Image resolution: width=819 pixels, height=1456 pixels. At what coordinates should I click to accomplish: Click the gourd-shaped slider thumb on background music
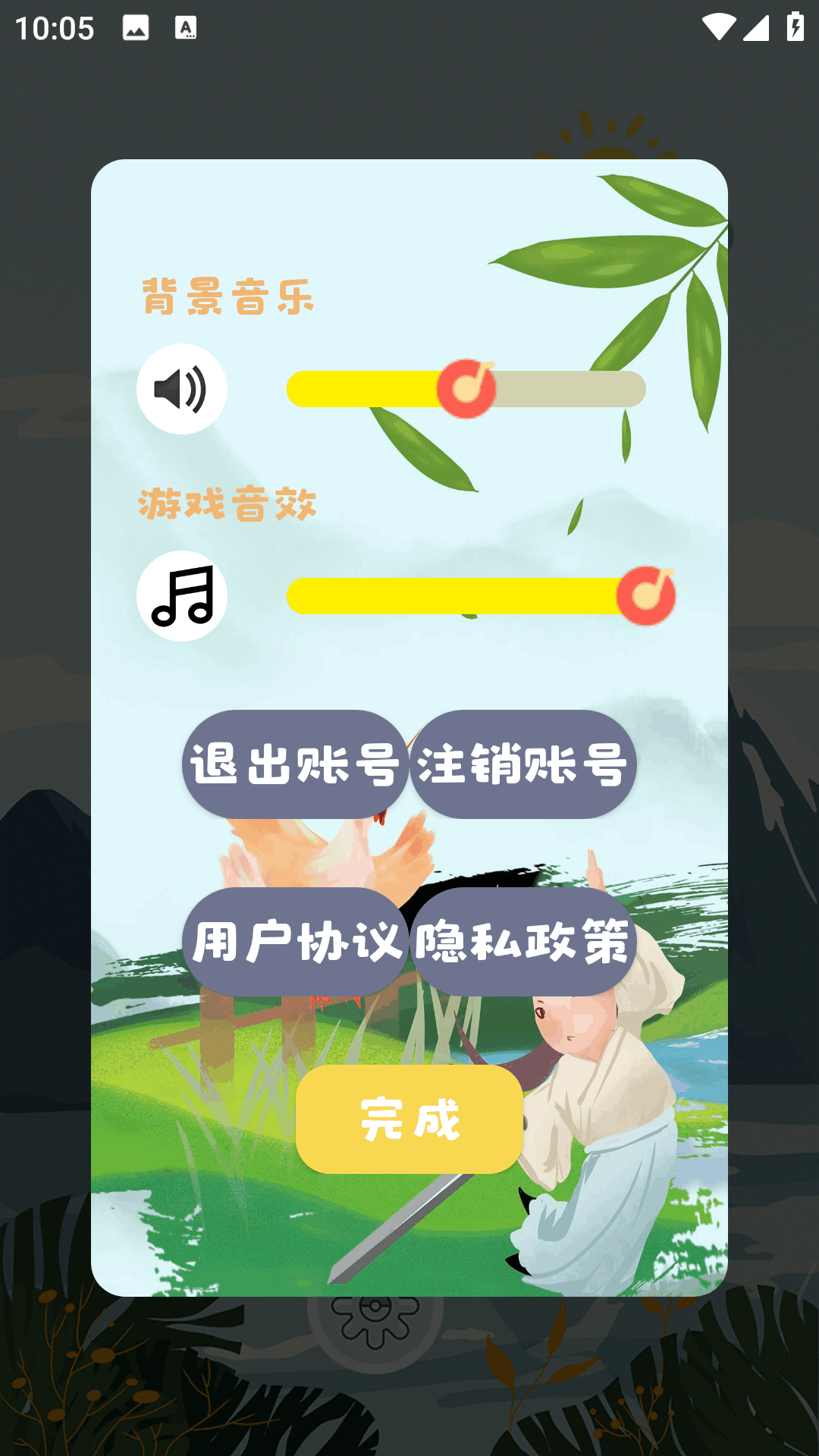pos(466,389)
